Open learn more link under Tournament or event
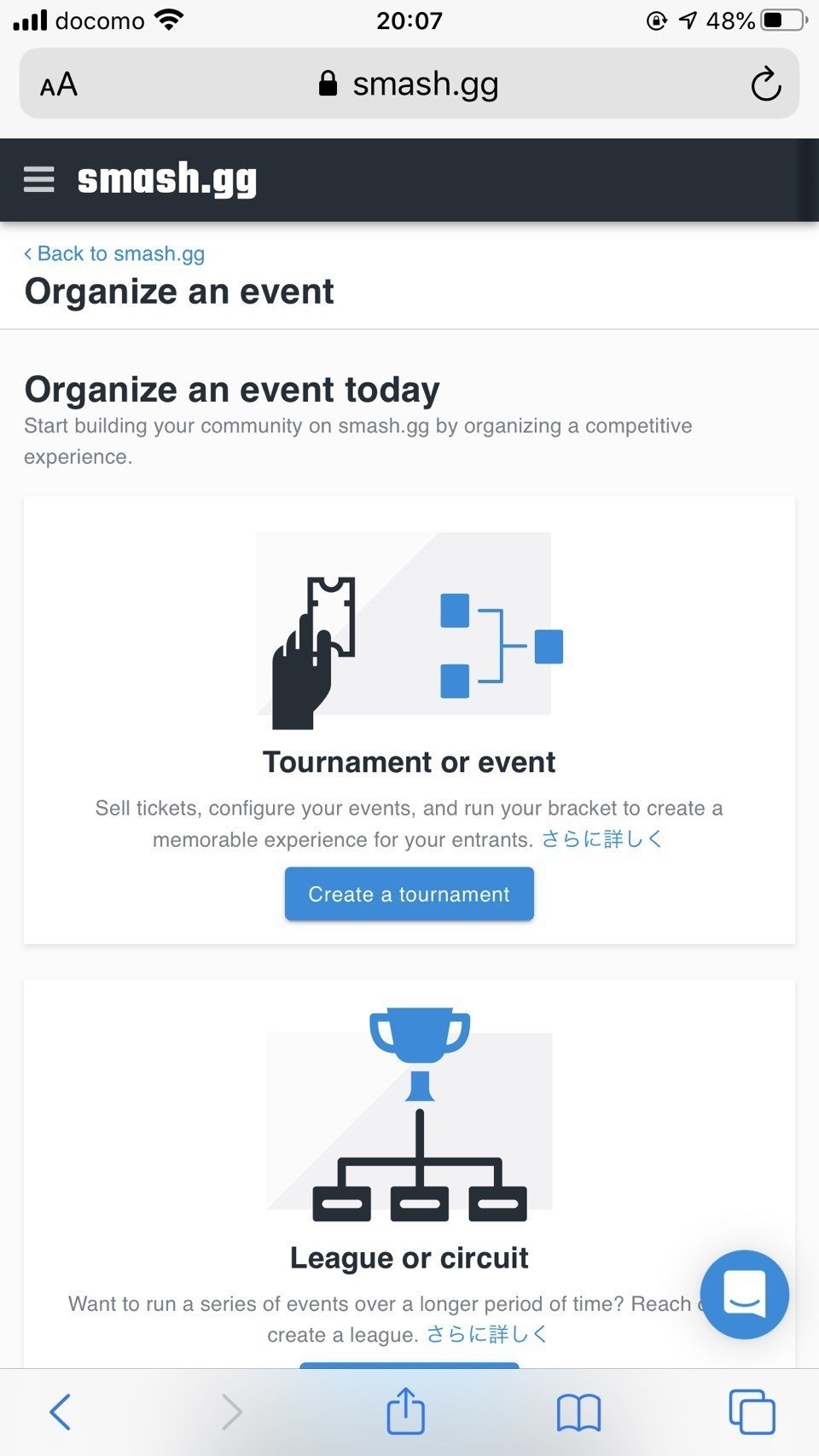The height and width of the screenshot is (1456, 819). click(602, 839)
